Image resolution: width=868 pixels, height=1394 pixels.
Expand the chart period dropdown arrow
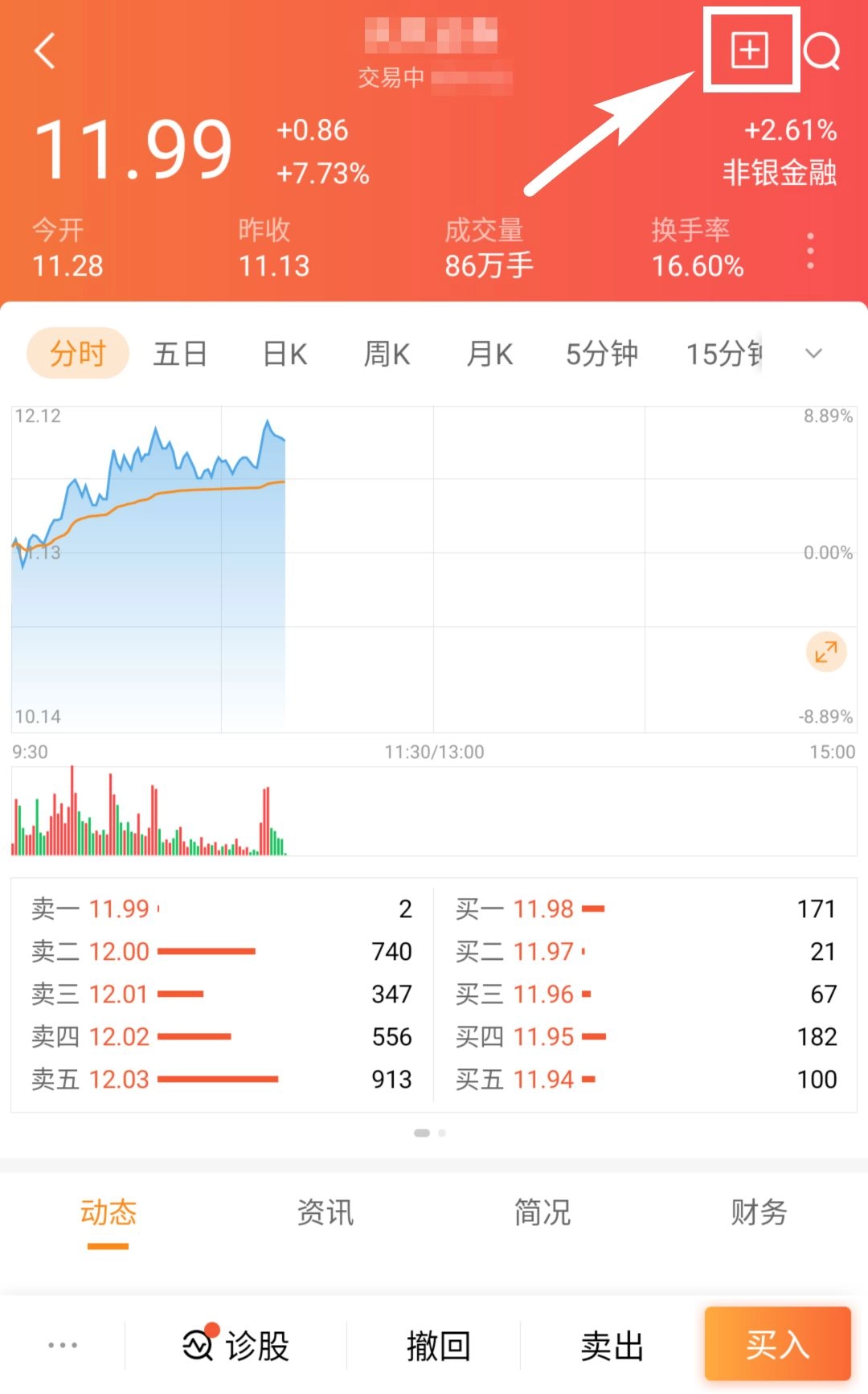click(x=813, y=354)
